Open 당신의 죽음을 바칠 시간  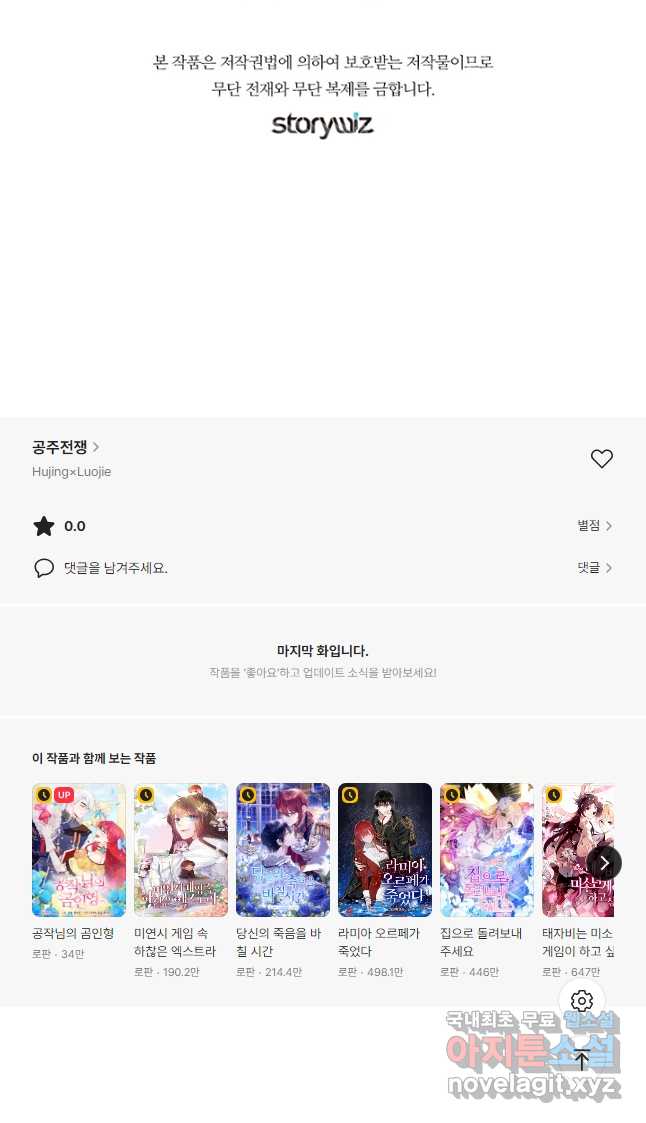tap(283, 850)
